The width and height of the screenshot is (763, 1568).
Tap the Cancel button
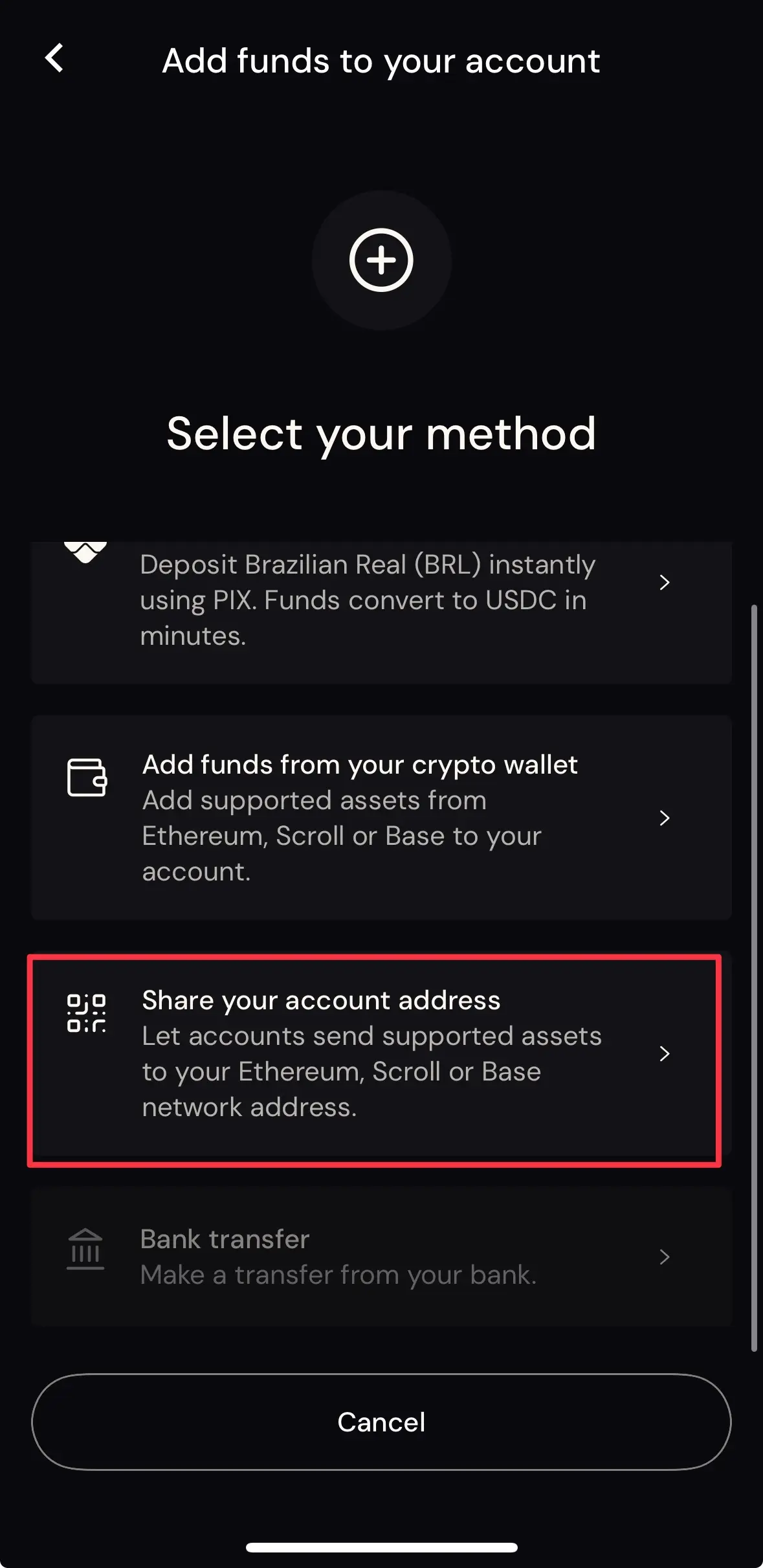[381, 1422]
